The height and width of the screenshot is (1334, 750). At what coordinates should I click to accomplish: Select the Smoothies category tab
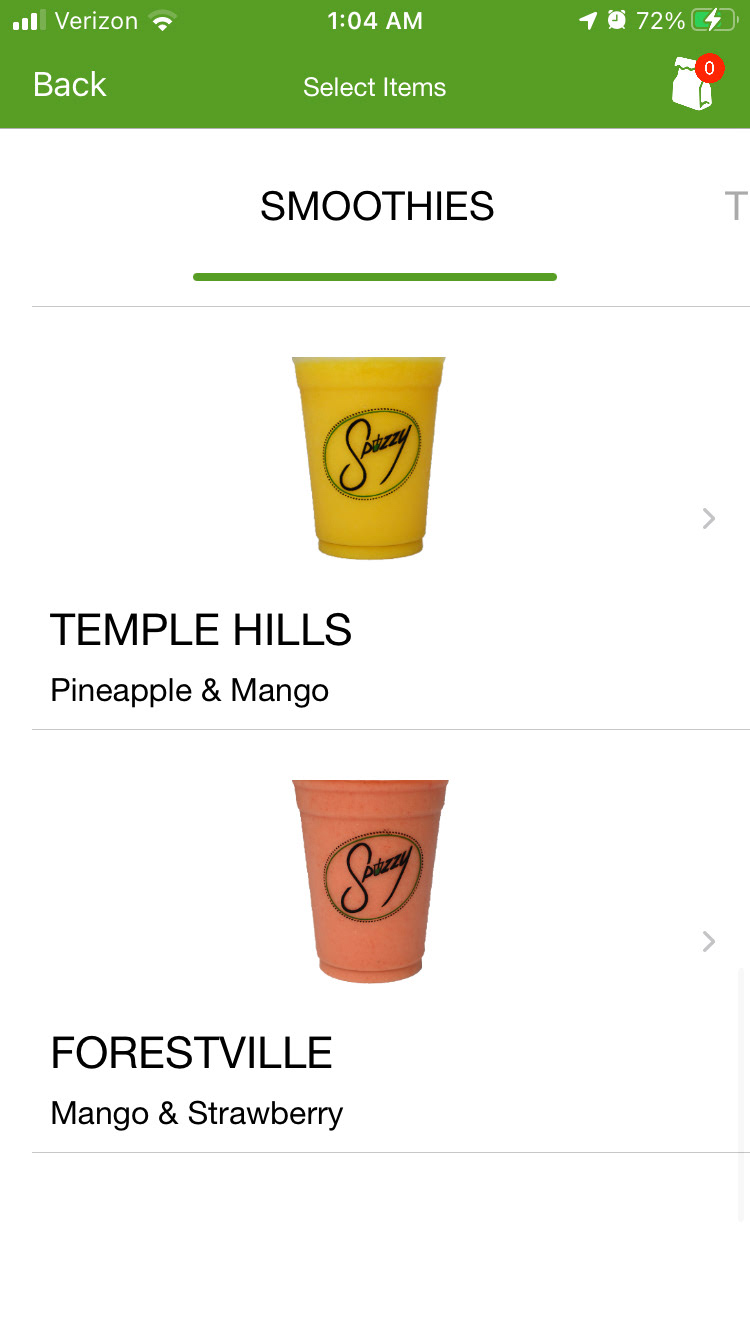[x=376, y=207]
